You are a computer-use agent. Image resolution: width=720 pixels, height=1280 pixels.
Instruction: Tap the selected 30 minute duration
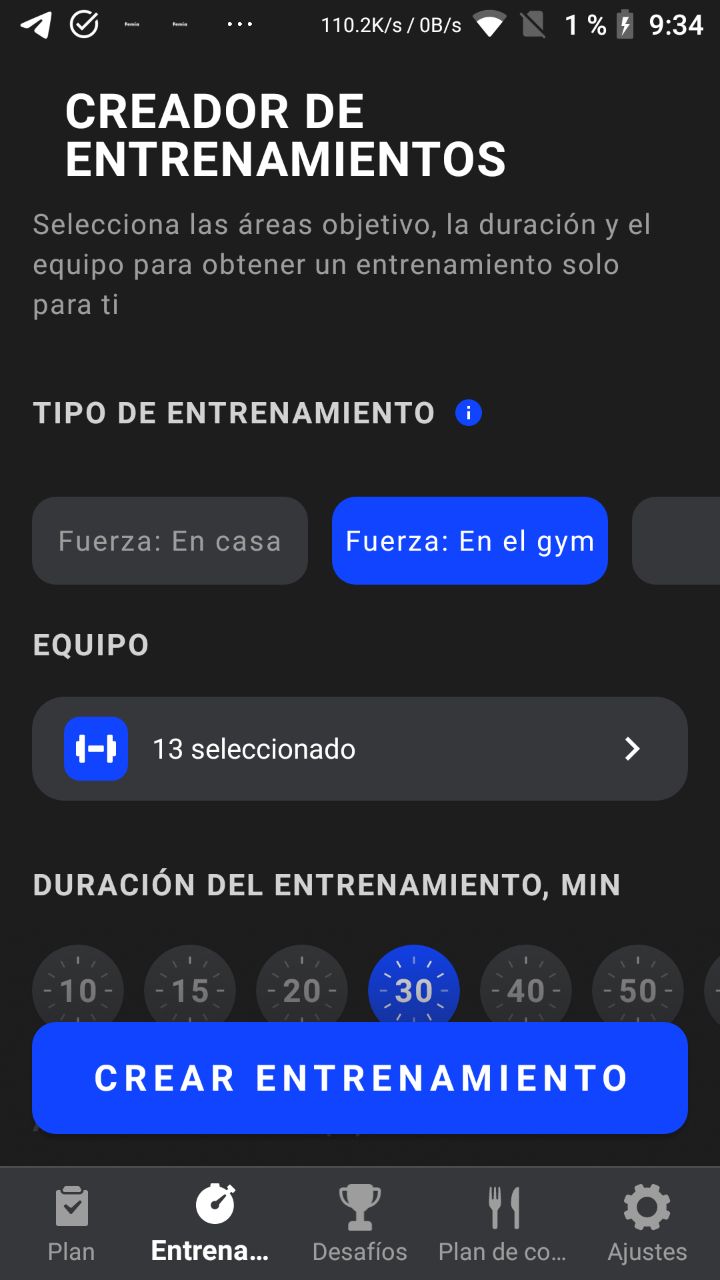414,990
